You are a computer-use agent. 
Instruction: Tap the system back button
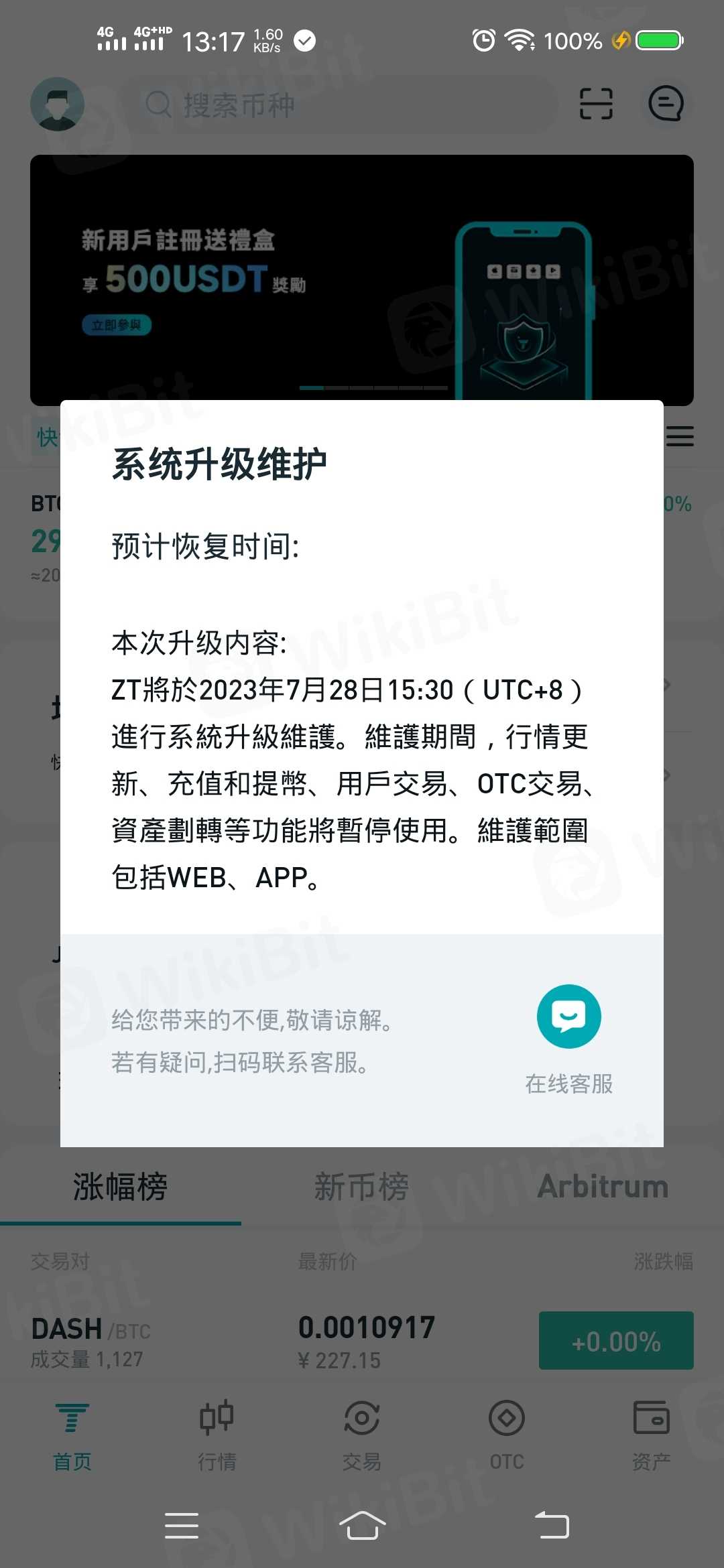pos(552,1525)
